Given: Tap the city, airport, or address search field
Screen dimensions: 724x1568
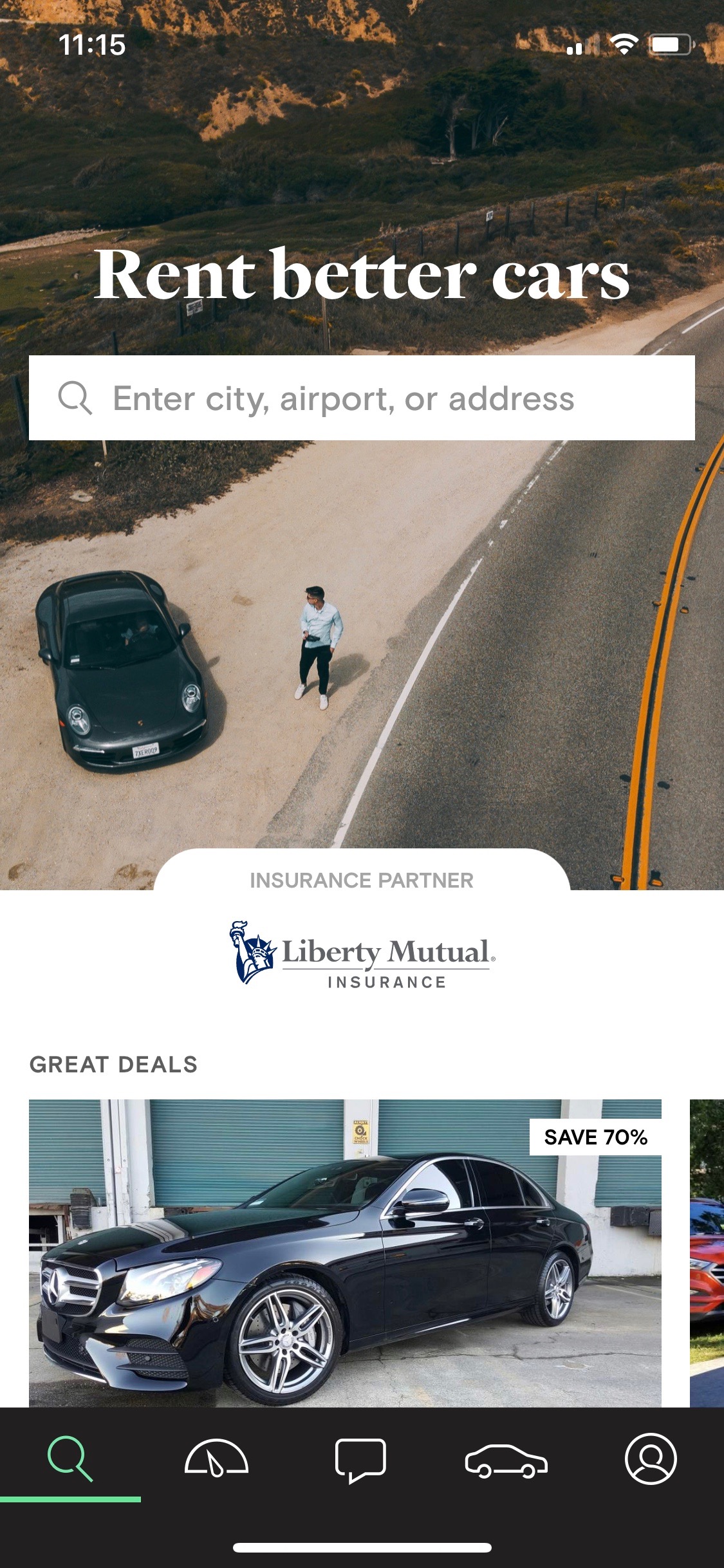Looking at the screenshot, I should coord(362,398).
